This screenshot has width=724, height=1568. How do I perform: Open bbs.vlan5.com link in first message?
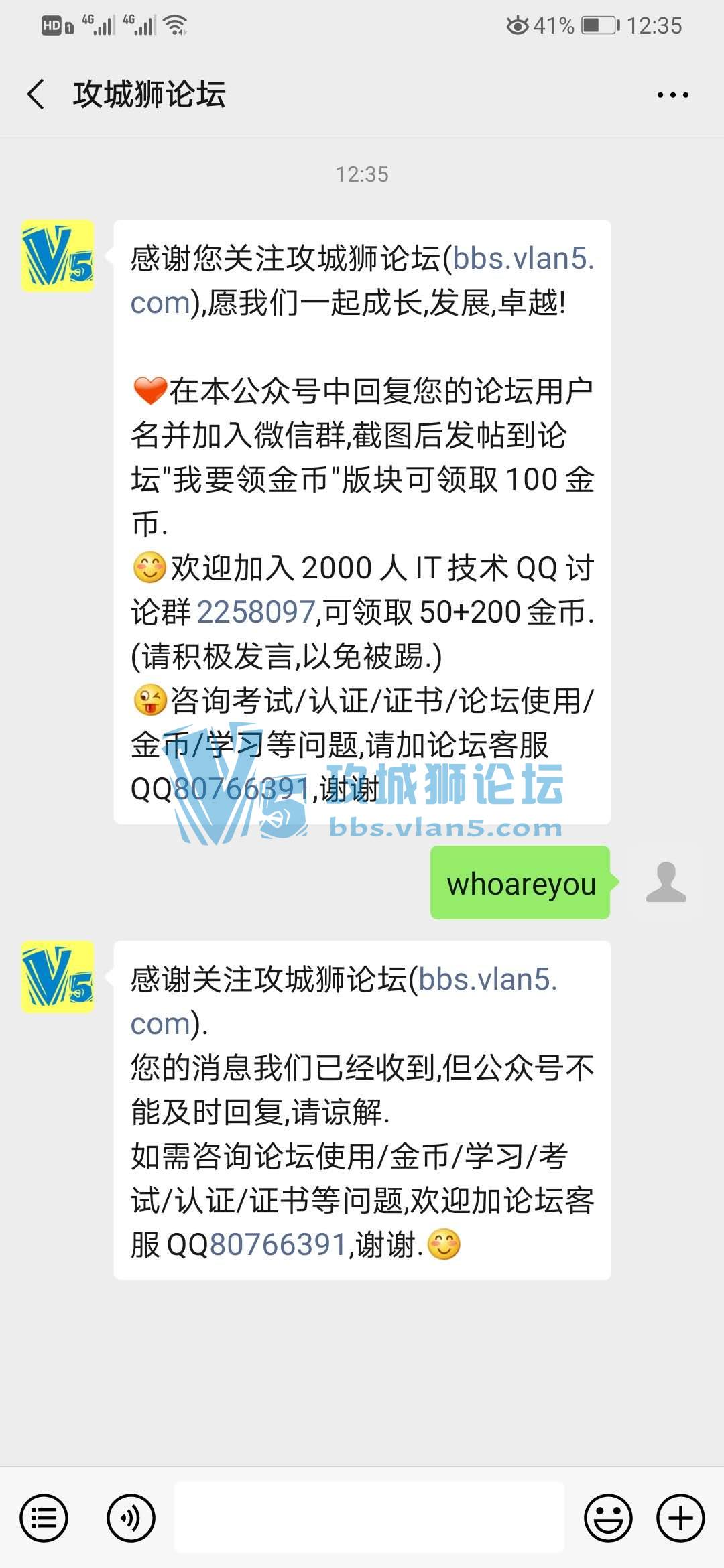click(523, 259)
